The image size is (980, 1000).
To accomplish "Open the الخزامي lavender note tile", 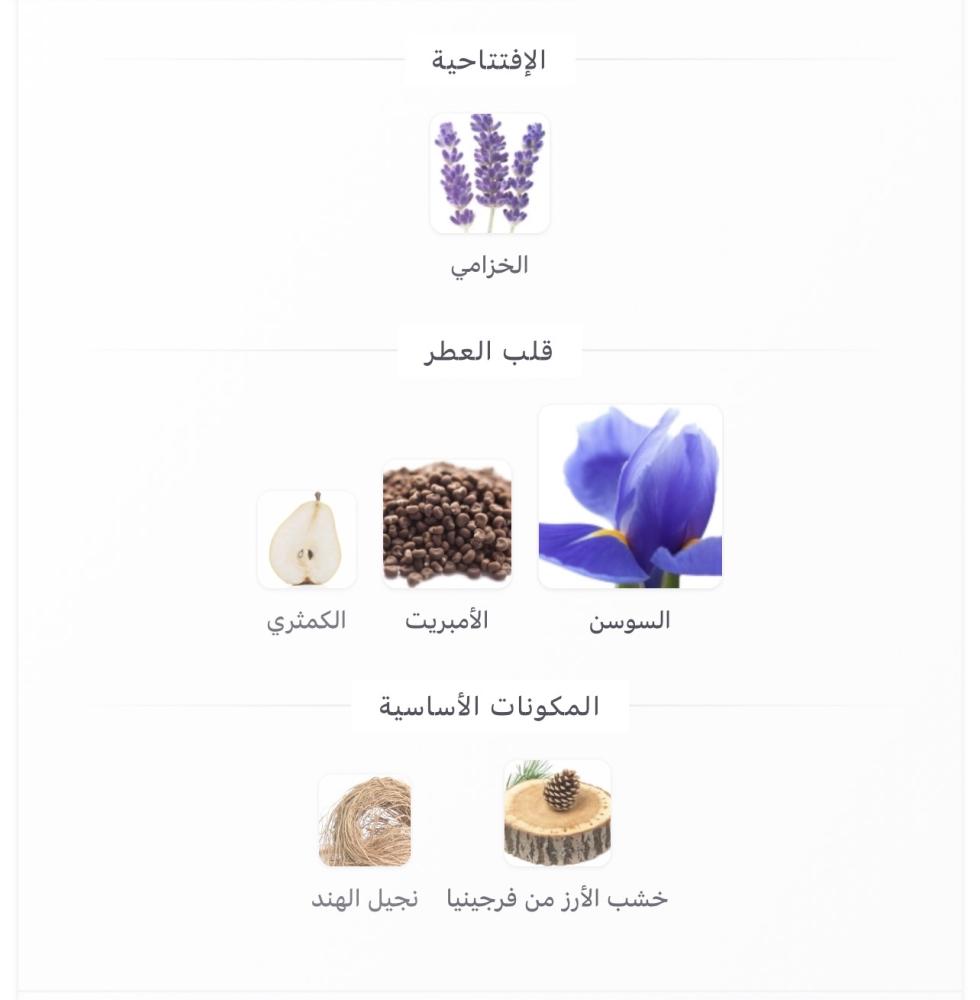I will (489, 173).
